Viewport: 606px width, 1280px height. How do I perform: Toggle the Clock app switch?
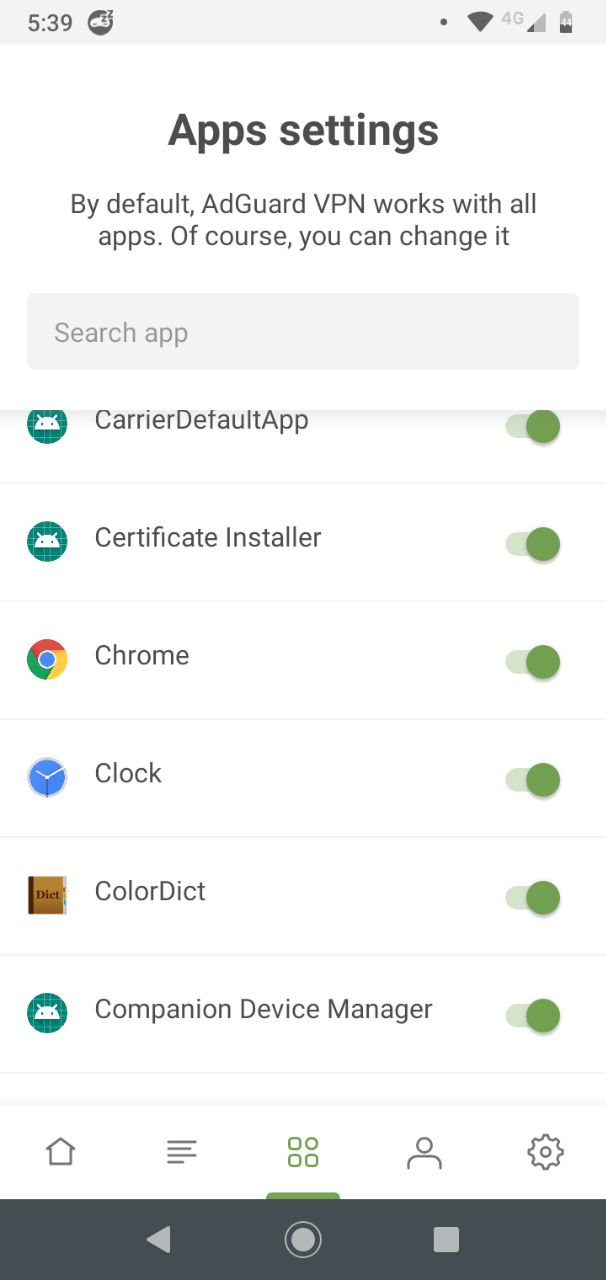532,780
